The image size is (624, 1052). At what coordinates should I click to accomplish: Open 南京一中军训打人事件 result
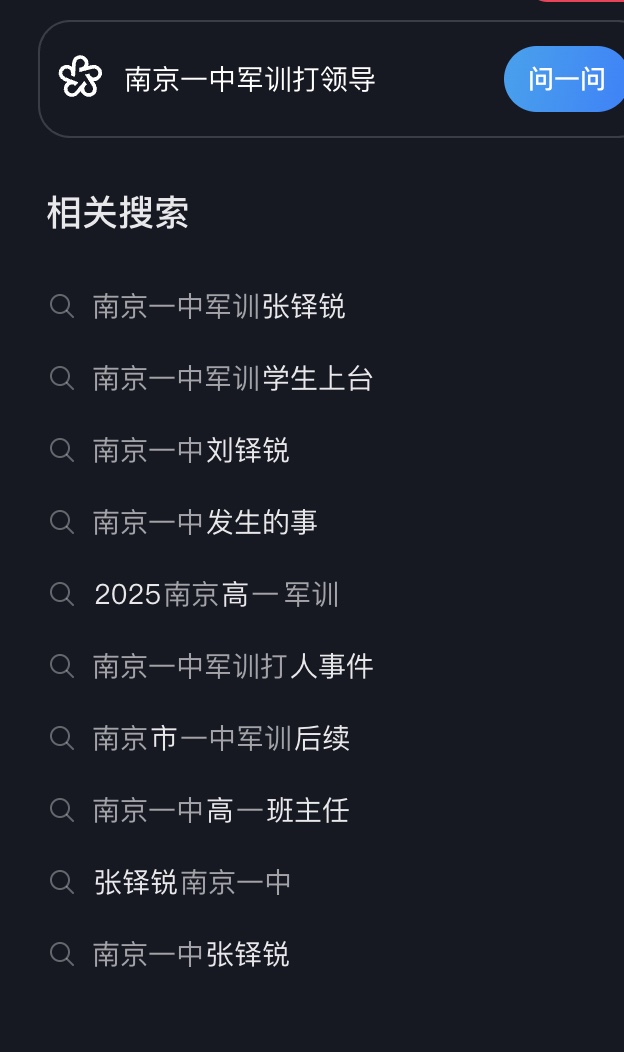click(233, 666)
